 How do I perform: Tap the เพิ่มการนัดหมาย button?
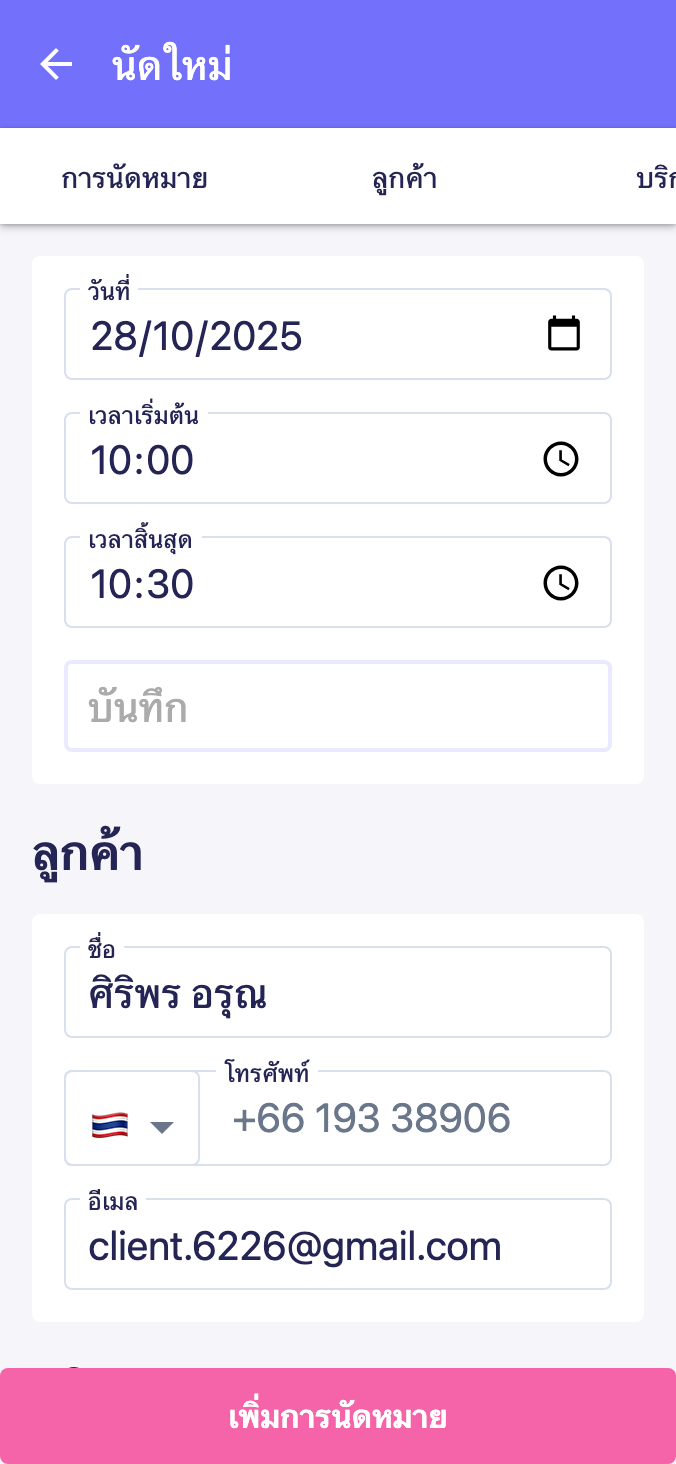pos(338,1416)
